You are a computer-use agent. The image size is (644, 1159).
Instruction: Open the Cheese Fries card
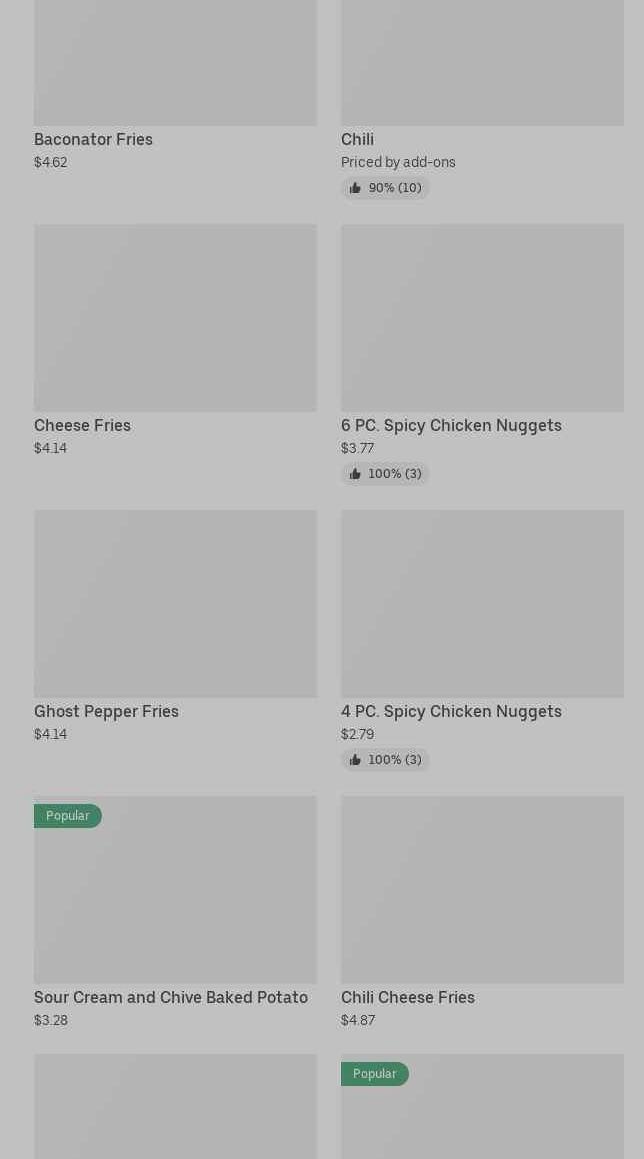coord(175,340)
